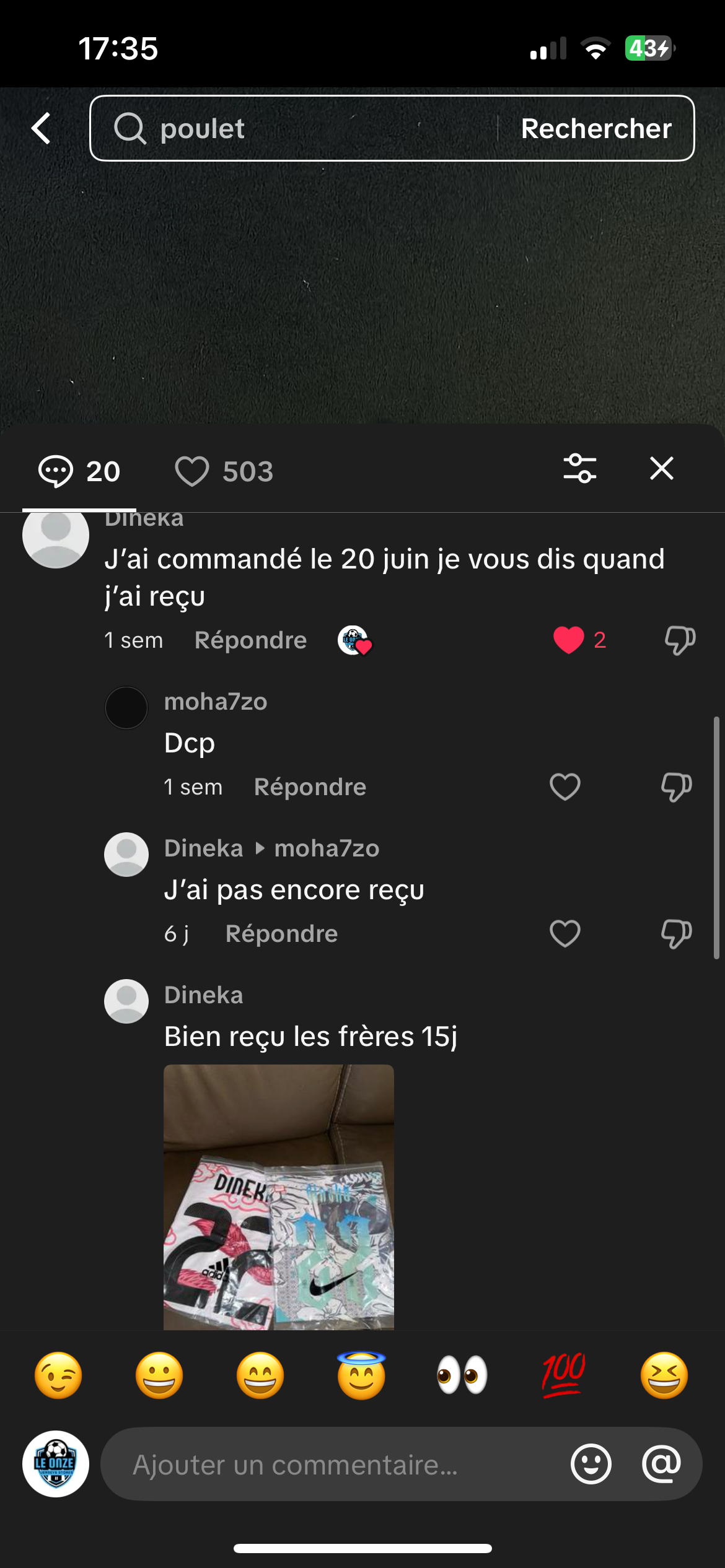725x1568 pixels.
Task: Open the jersey photo in Dineka's comment
Action: pyautogui.click(x=278, y=1196)
